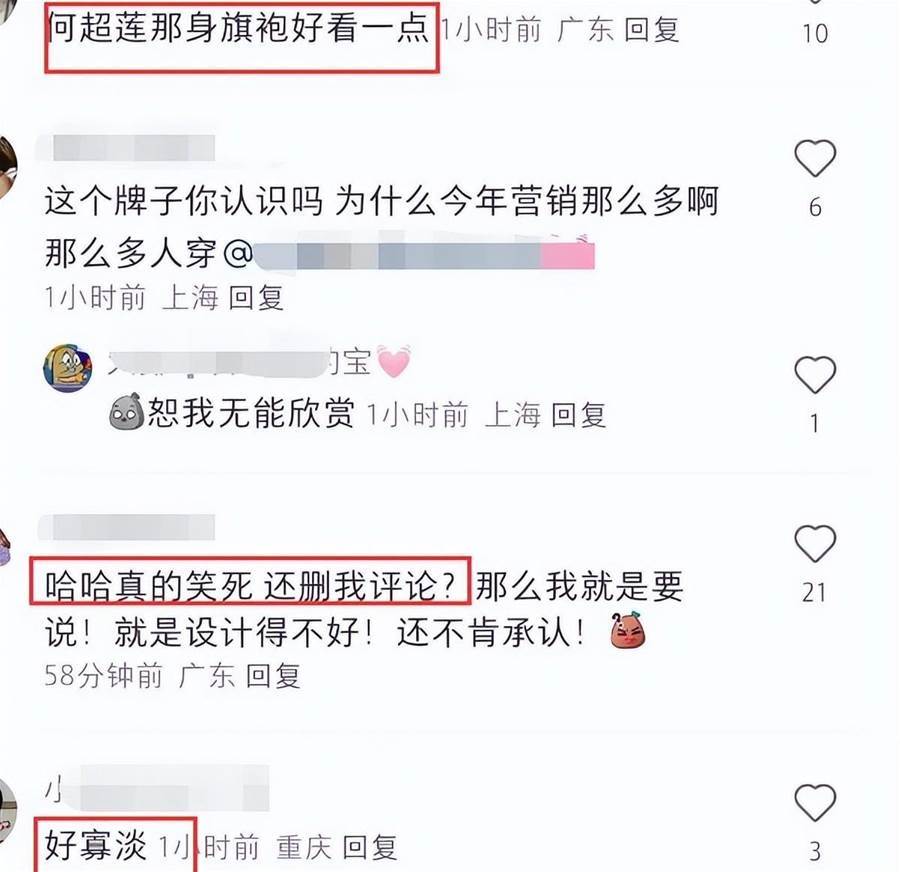Like the comment asking 这个牌子你认识吗

point(814,158)
